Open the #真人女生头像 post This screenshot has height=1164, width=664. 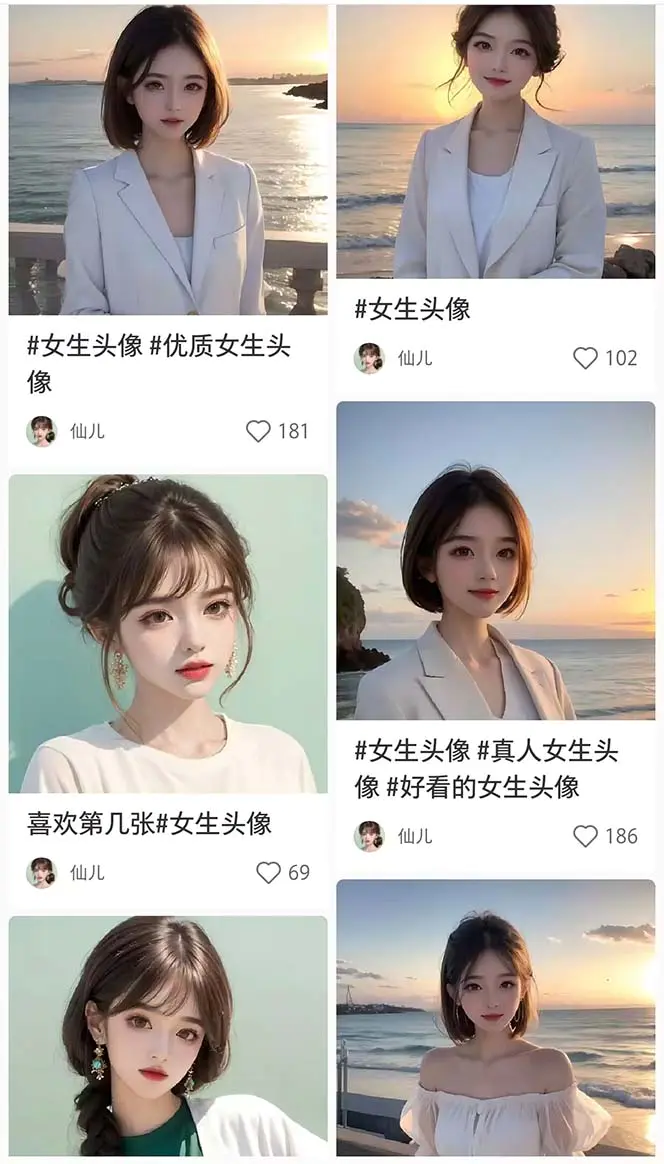[x=496, y=560]
